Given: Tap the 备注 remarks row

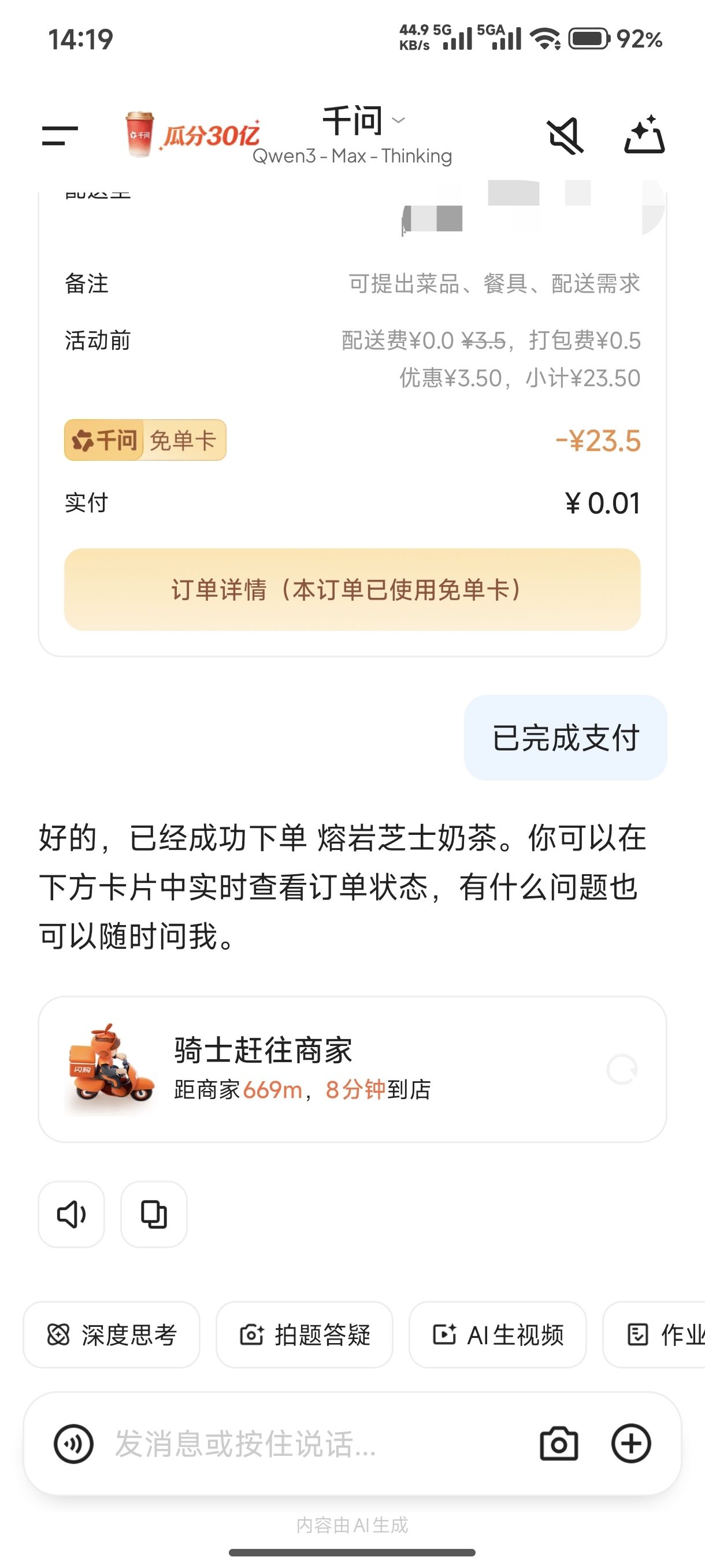Looking at the screenshot, I should [352, 284].
